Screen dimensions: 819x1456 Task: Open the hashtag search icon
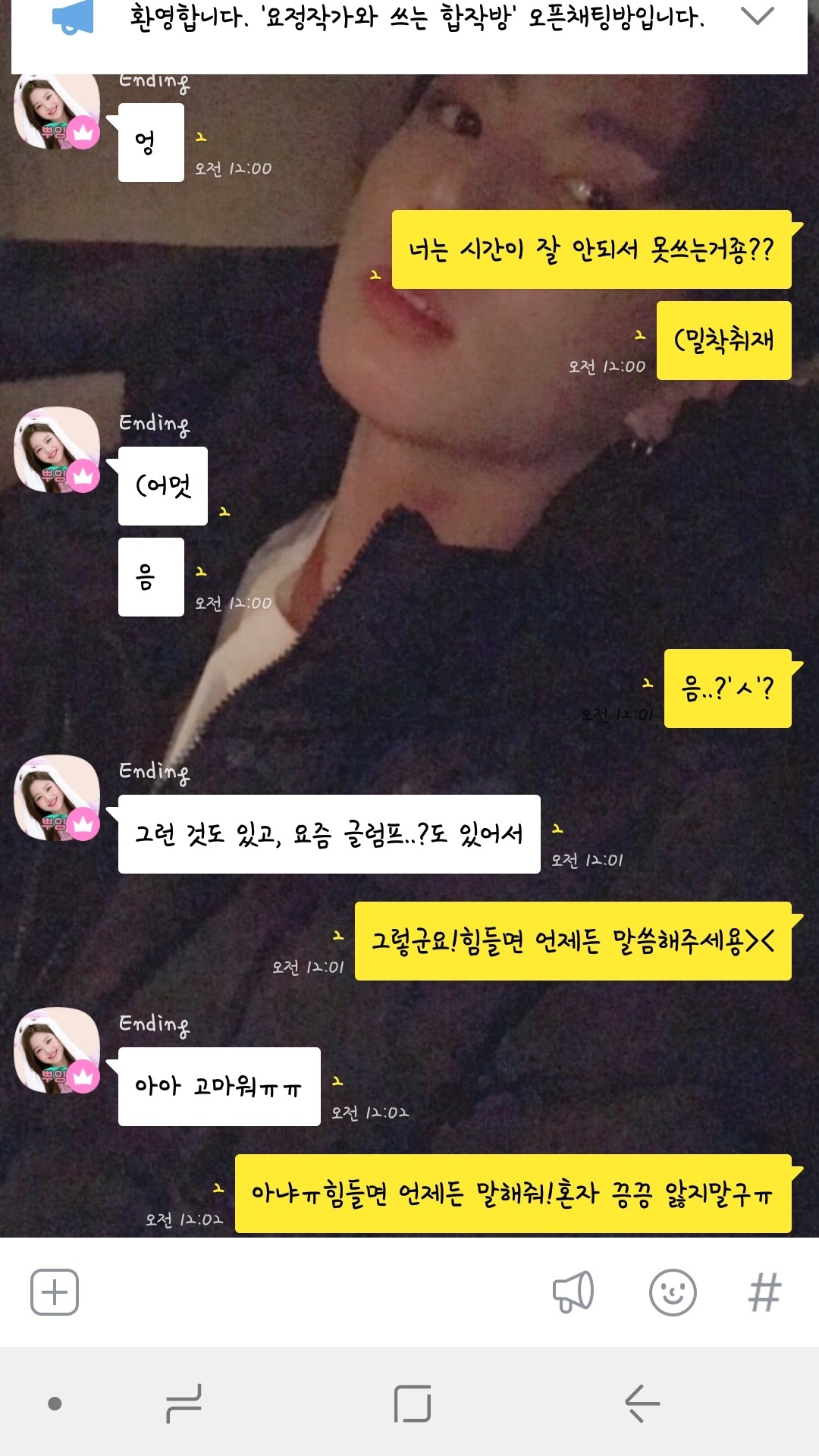tap(764, 1291)
